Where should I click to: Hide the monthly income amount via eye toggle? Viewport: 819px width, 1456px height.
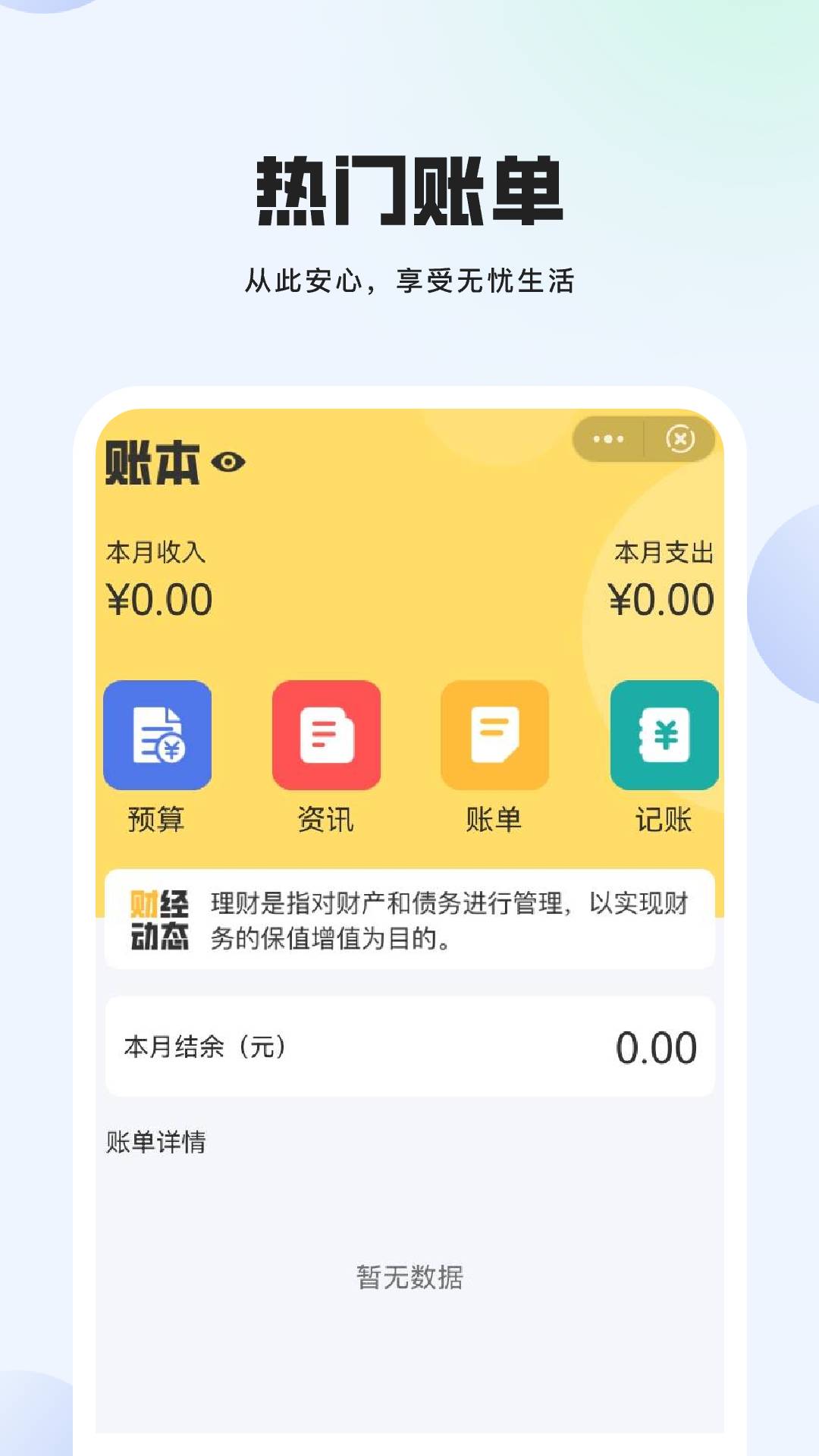click(x=231, y=463)
